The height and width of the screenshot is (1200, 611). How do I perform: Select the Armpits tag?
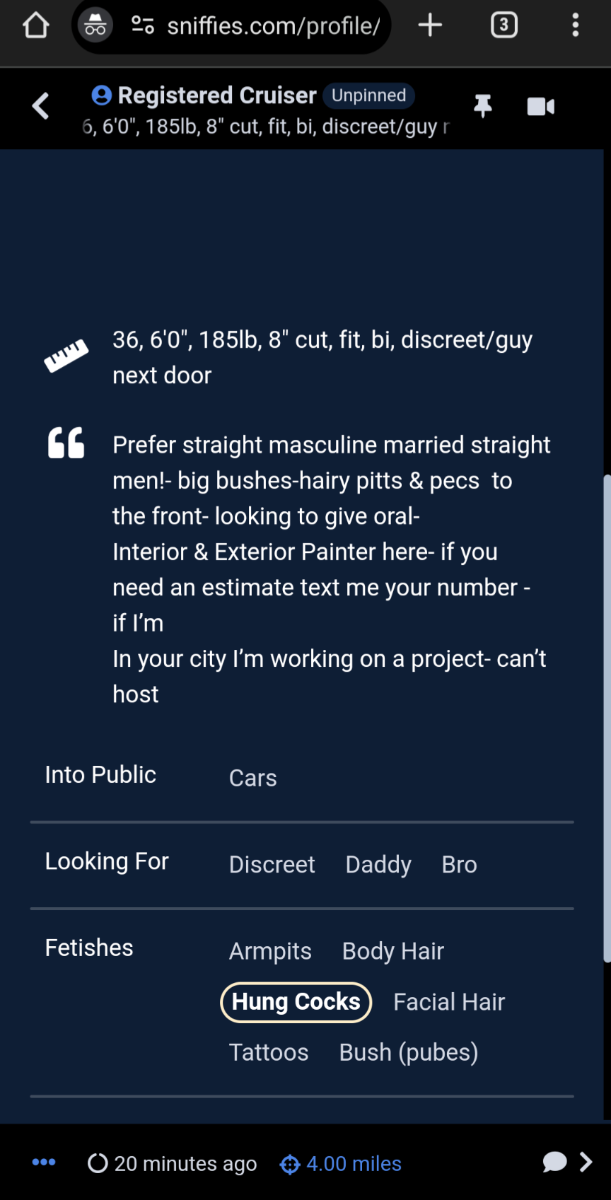[x=270, y=952]
